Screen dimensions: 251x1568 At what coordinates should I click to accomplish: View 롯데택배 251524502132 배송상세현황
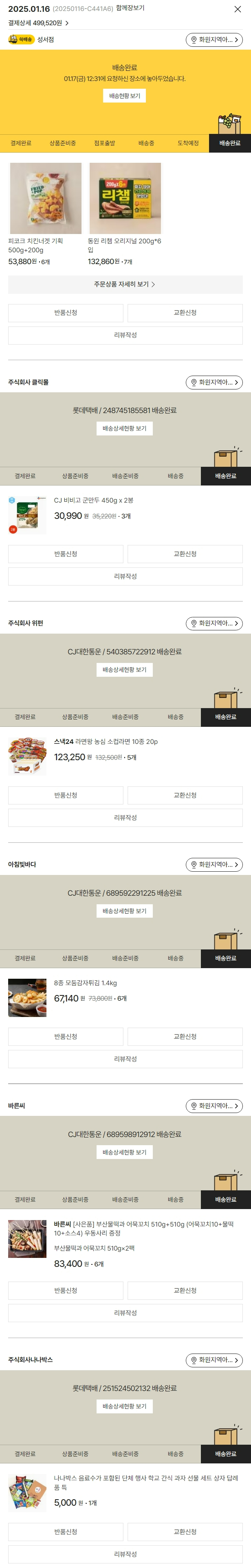coord(124,1406)
